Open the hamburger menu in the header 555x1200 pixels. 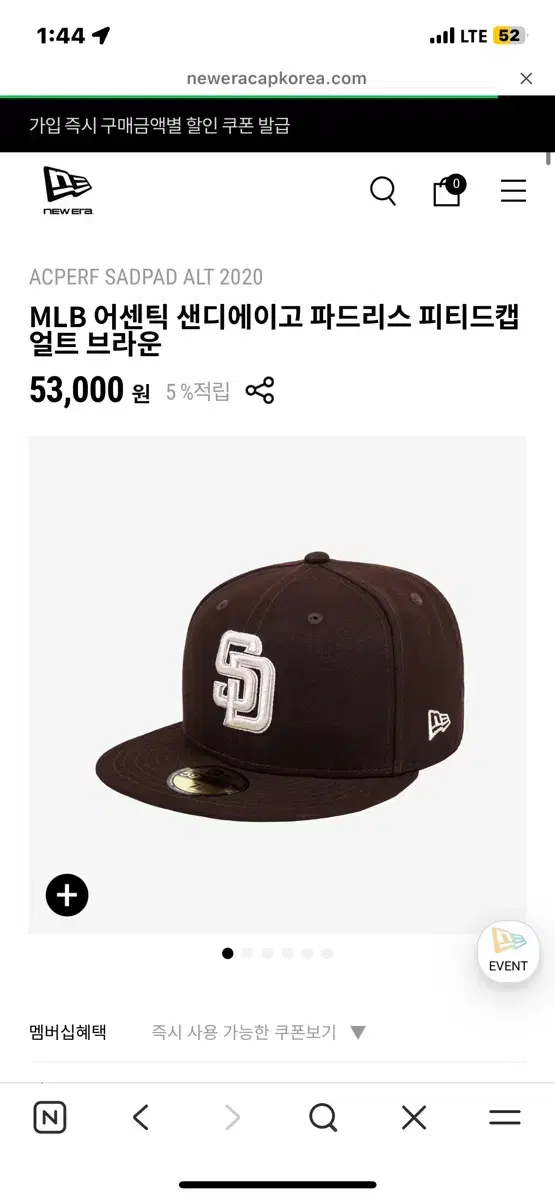click(x=513, y=191)
